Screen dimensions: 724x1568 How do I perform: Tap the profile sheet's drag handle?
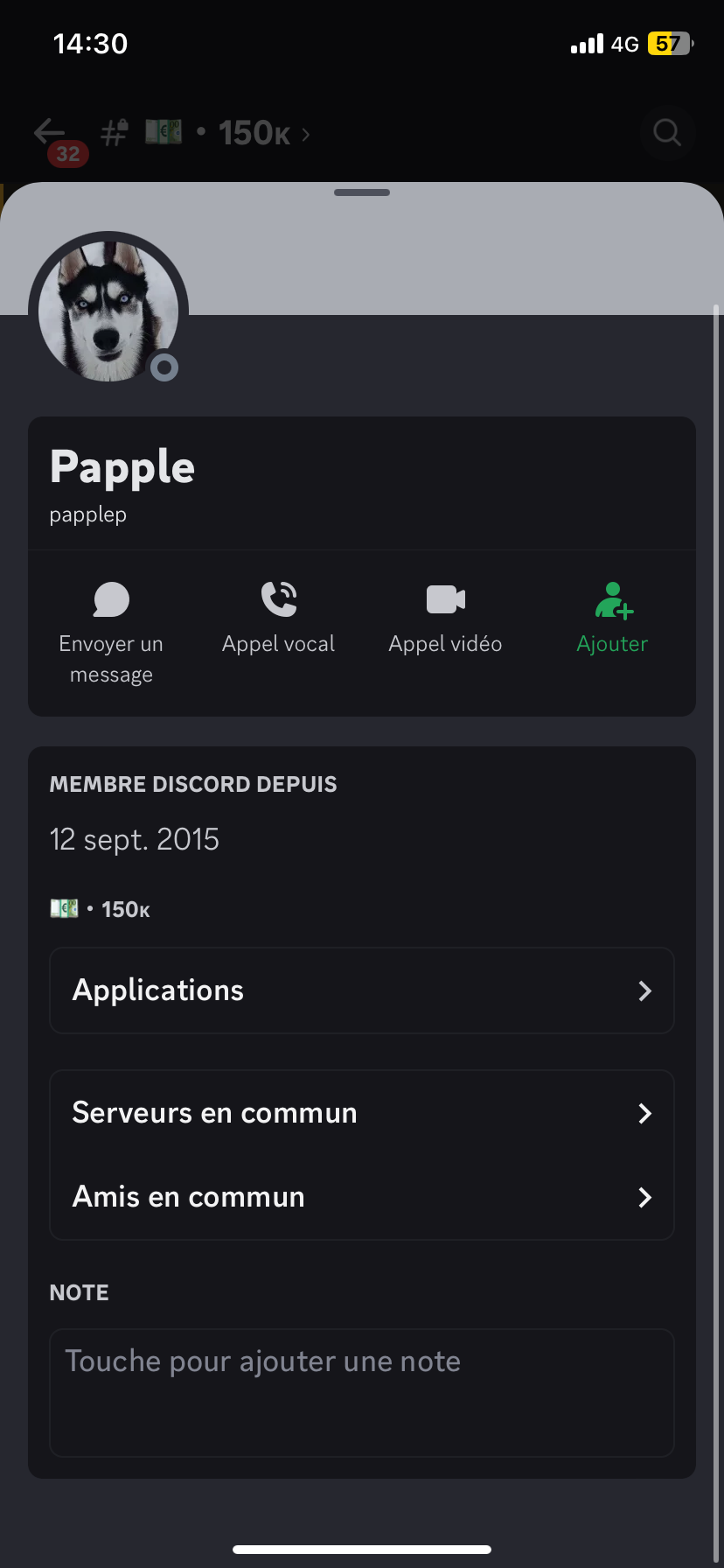tap(362, 192)
